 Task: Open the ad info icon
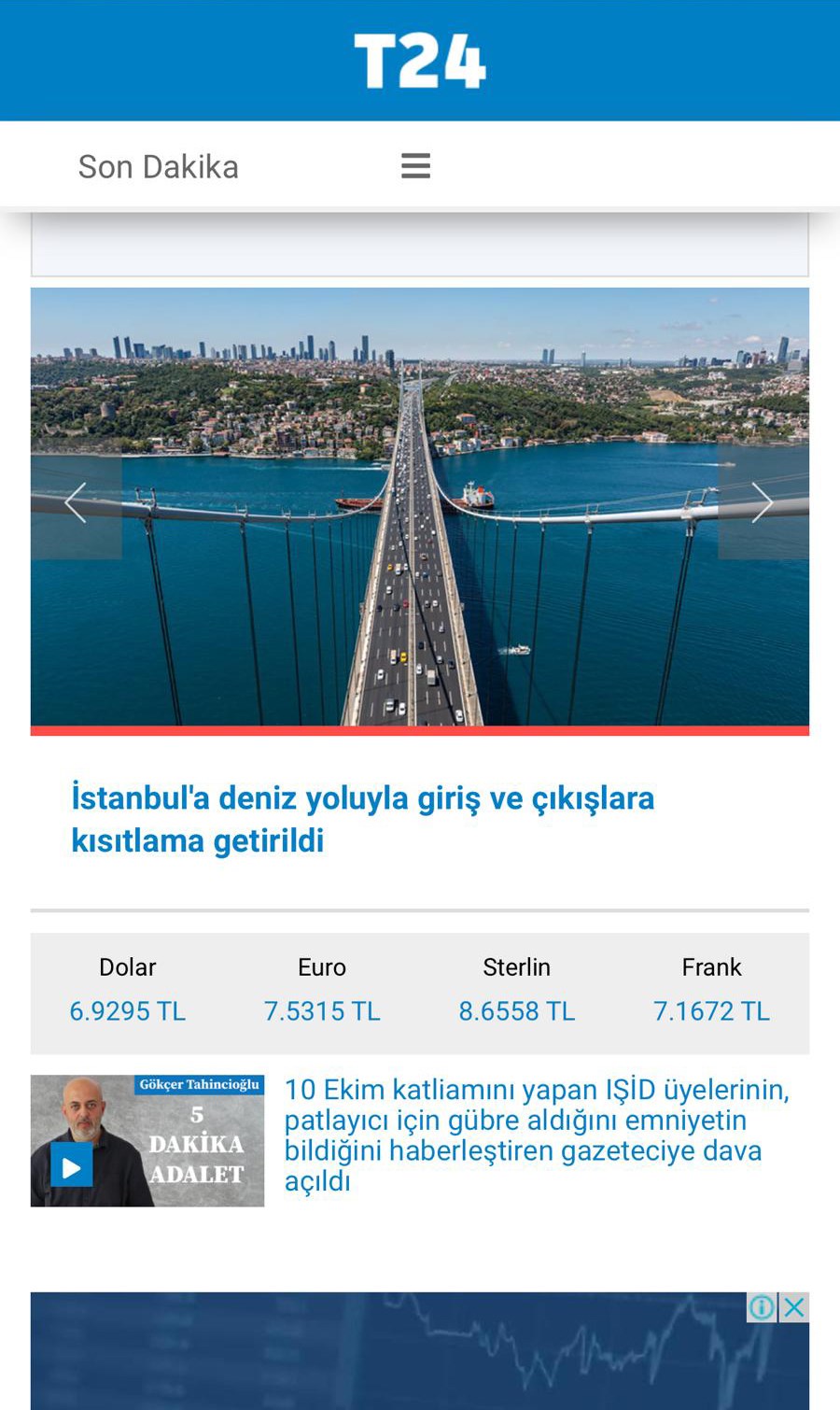(762, 1307)
